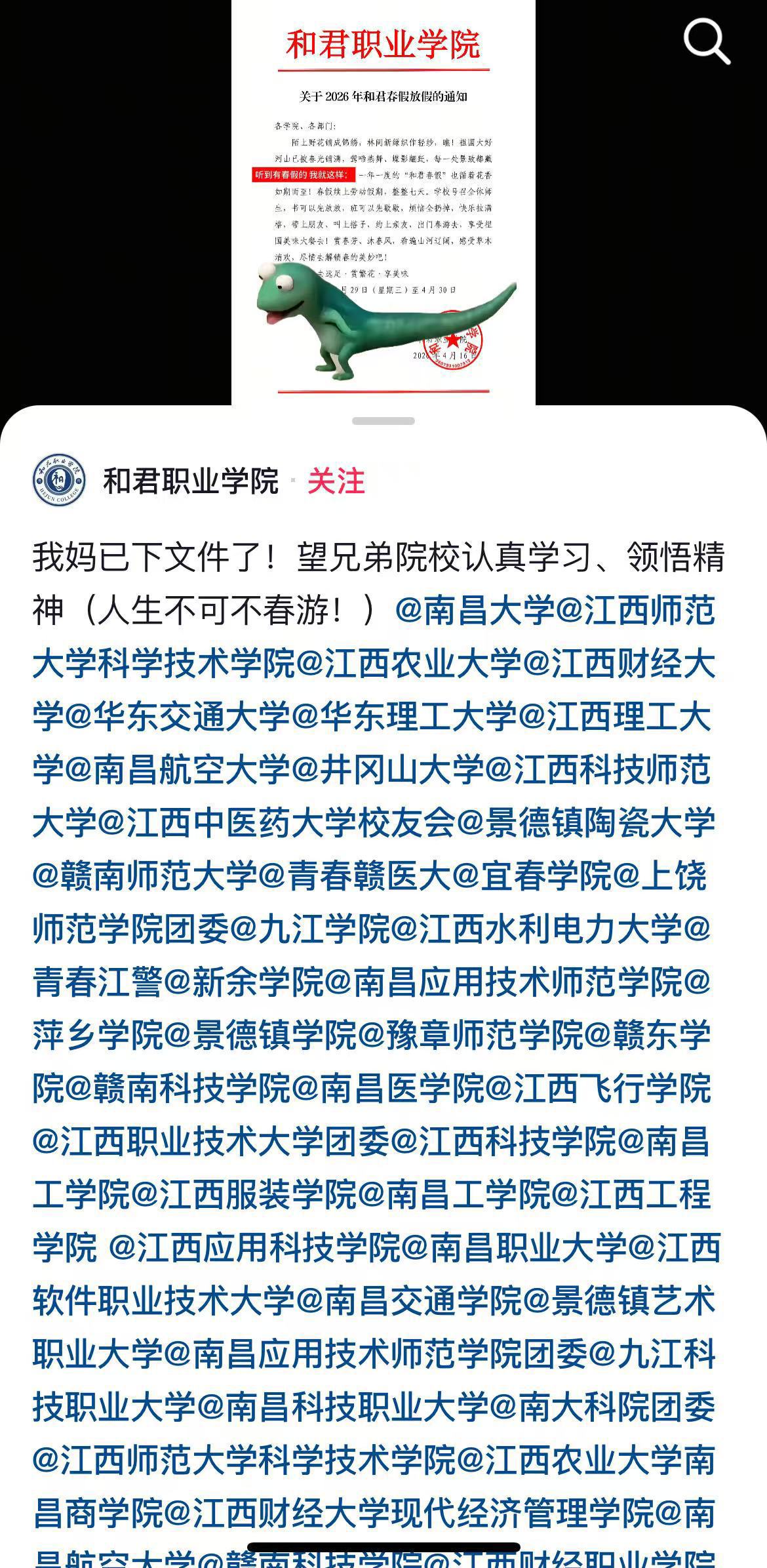Tap the sheet drag handle
Screen dimensions: 767x1568
tap(383, 421)
